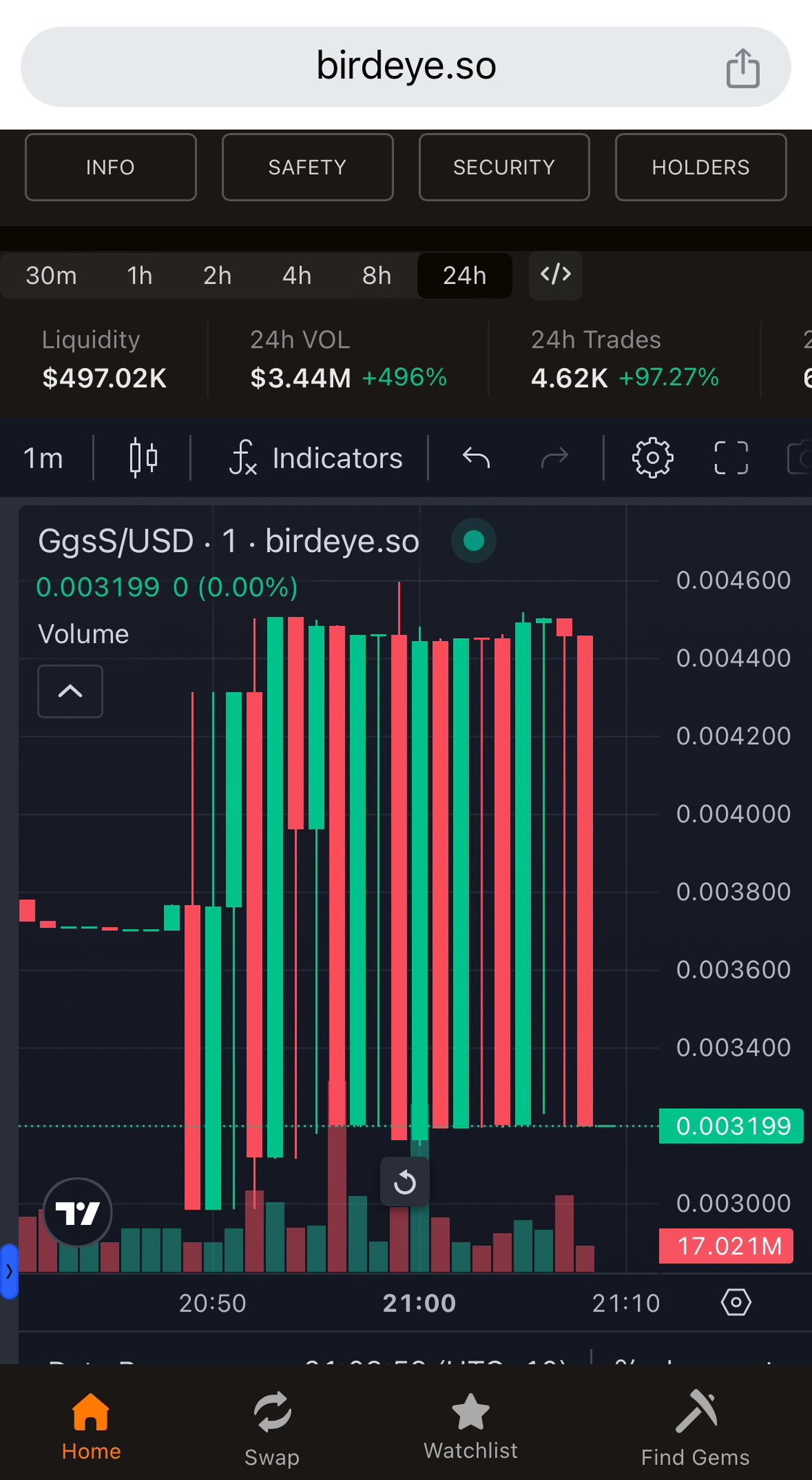
Task: Choose the 8h stats timeframe
Action: [x=376, y=275]
